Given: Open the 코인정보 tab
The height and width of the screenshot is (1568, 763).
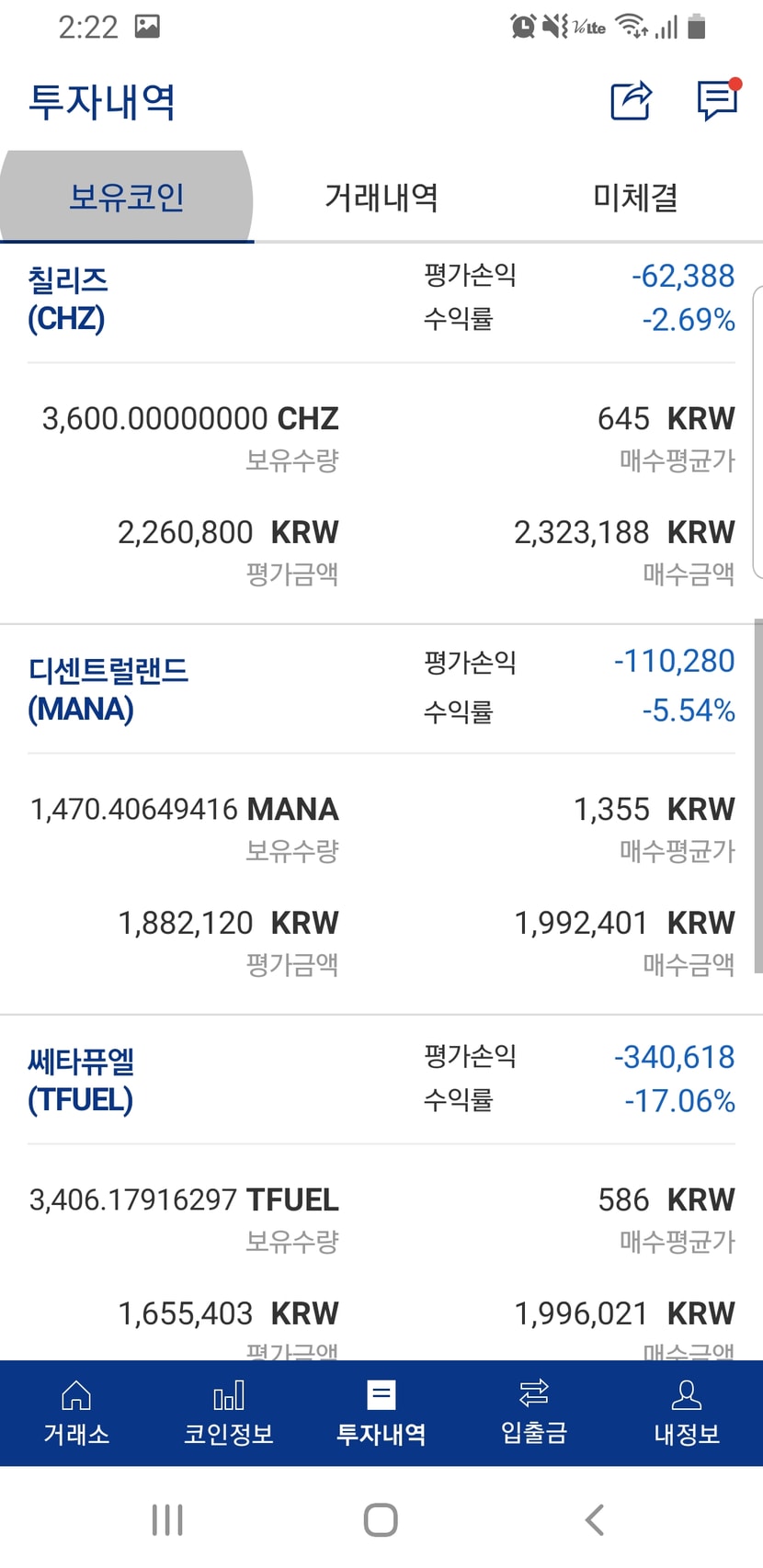Looking at the screenshot, I should pos(229,1413).
